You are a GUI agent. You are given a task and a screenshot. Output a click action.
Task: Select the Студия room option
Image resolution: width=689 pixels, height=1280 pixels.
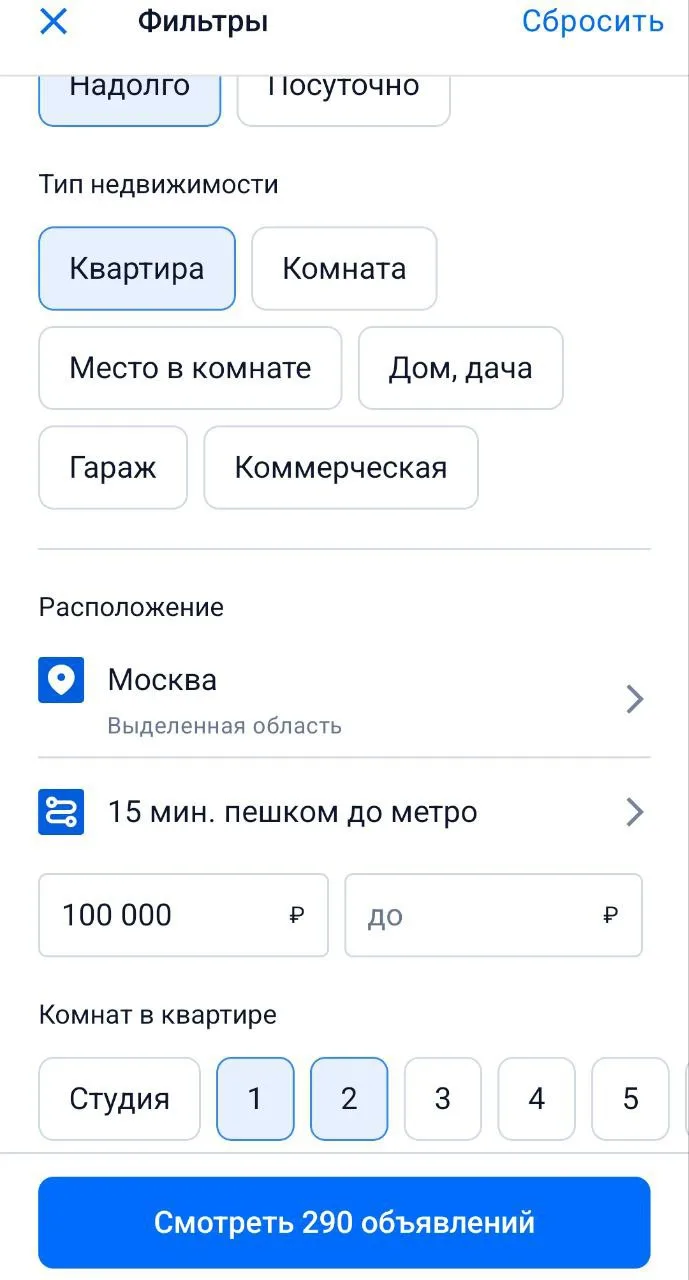coord(120,1099)
